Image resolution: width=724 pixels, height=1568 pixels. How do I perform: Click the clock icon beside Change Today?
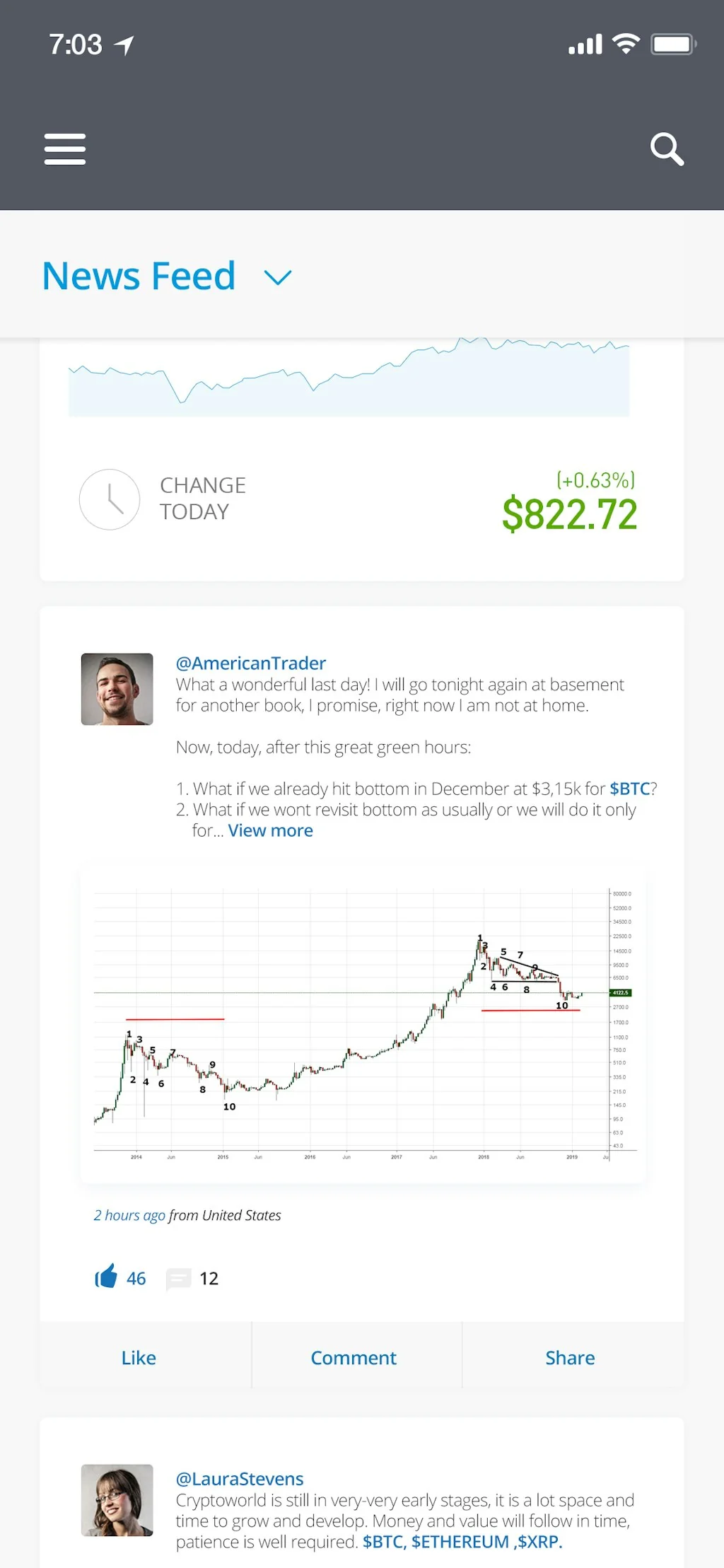[110, 499]
